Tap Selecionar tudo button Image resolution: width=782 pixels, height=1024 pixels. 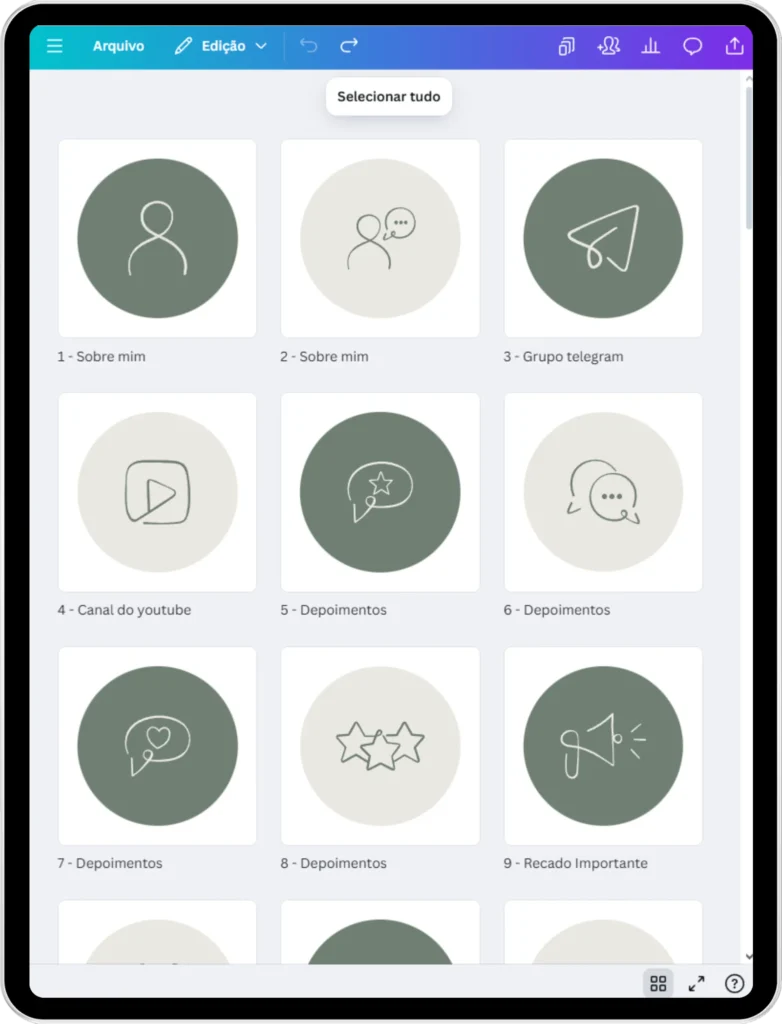pyautogui.click(x=388, y=97)
